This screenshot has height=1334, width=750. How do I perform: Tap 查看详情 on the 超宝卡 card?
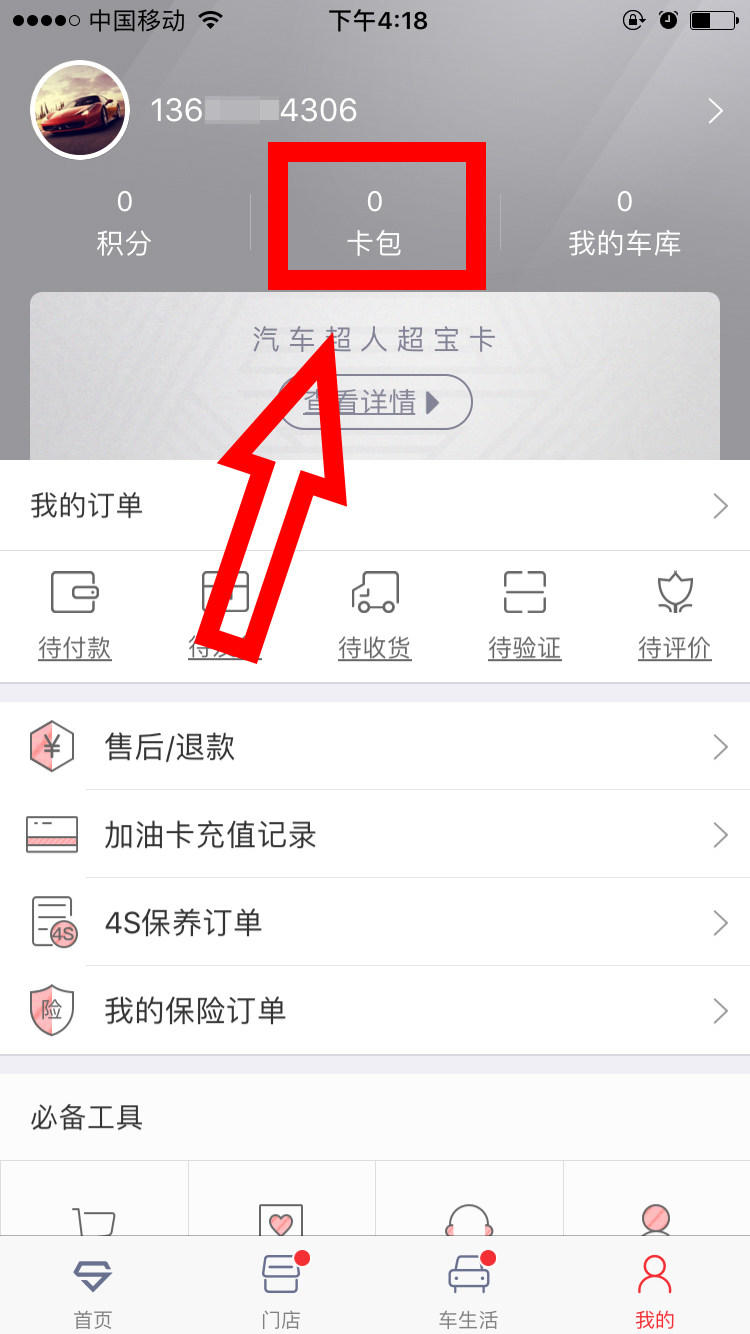(x=374, y=402)
